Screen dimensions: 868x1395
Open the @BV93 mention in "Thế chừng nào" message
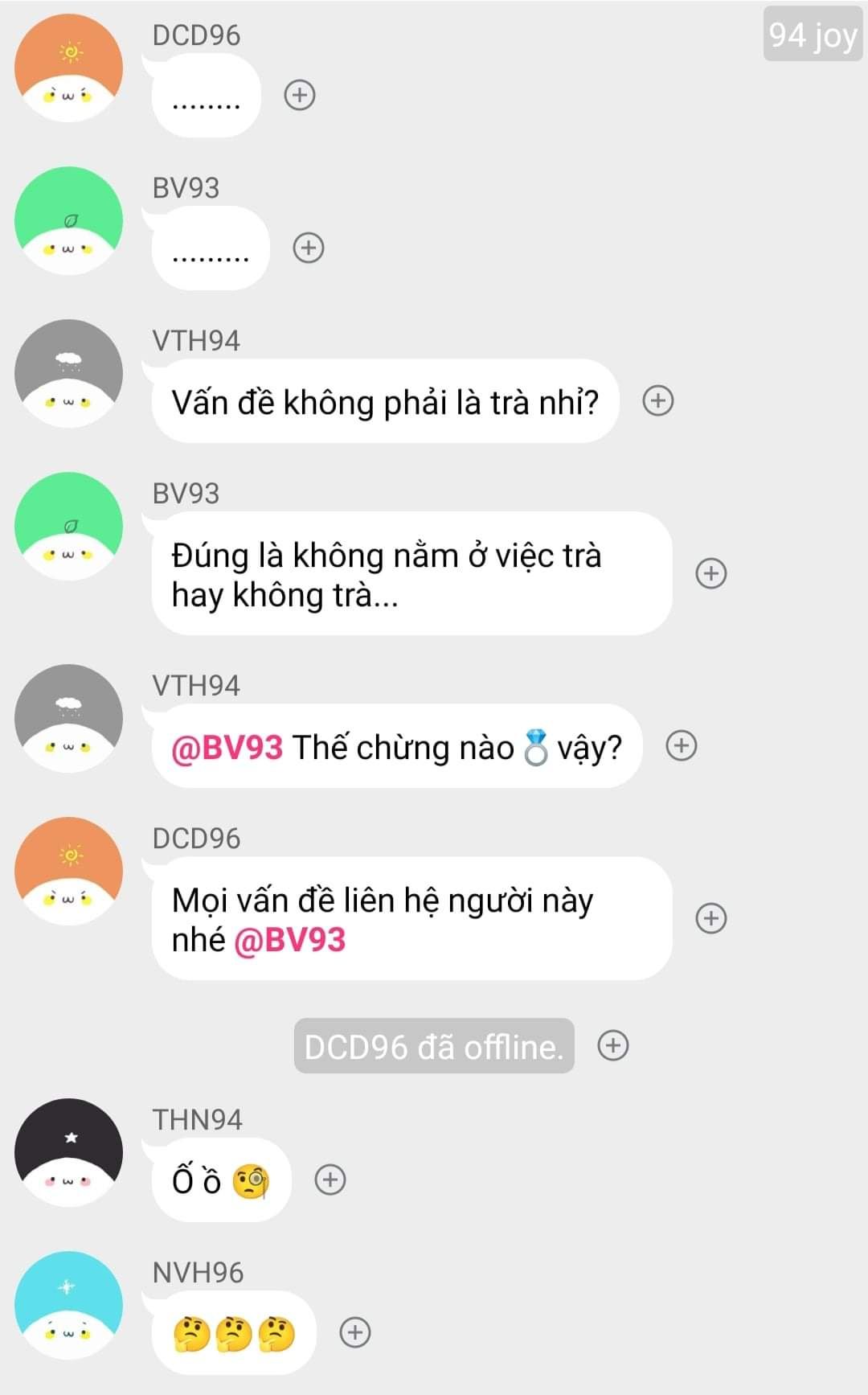point(227,748)
